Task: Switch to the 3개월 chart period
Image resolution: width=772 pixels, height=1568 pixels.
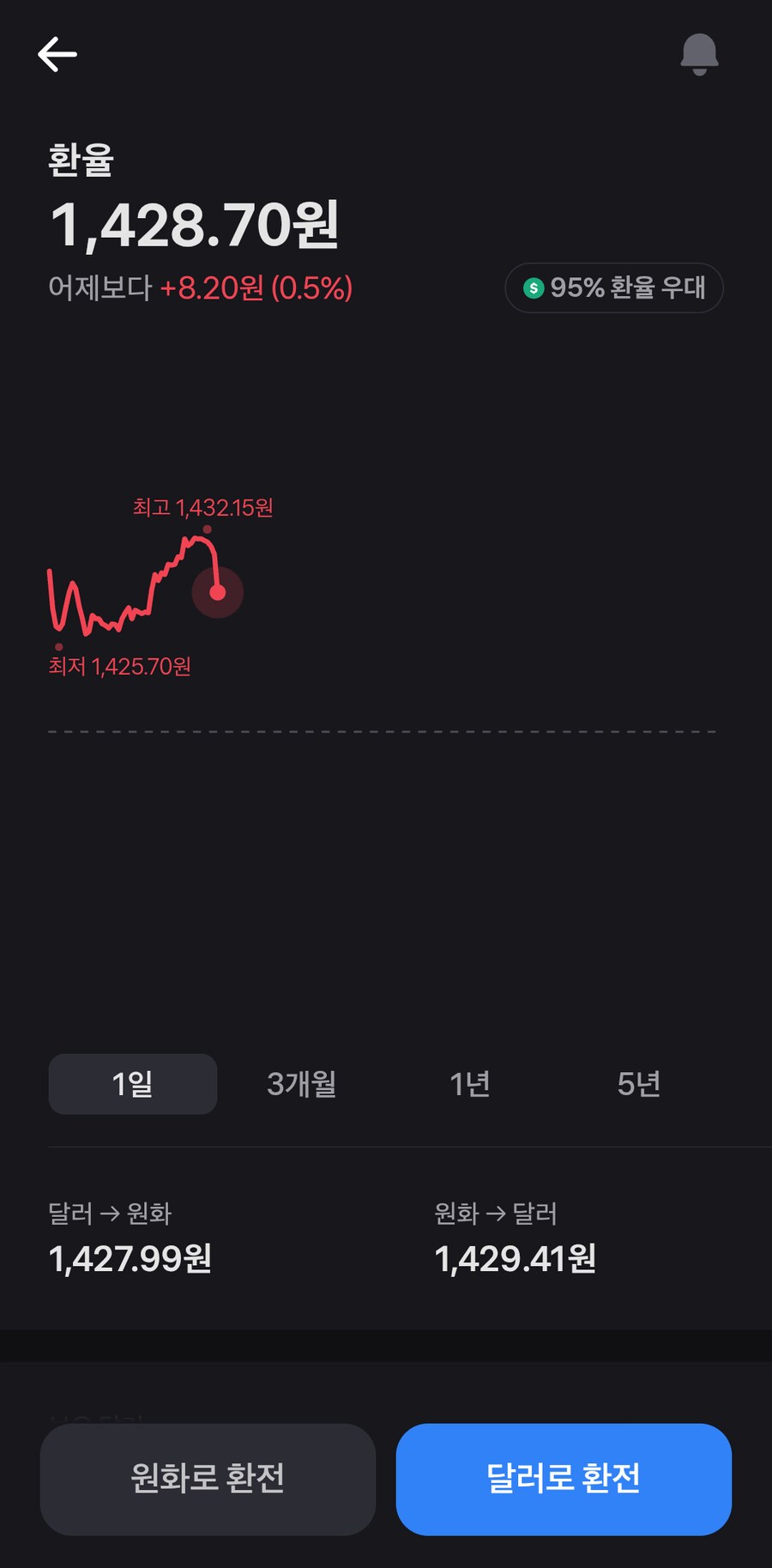Action: click(x=301, y=1084)
